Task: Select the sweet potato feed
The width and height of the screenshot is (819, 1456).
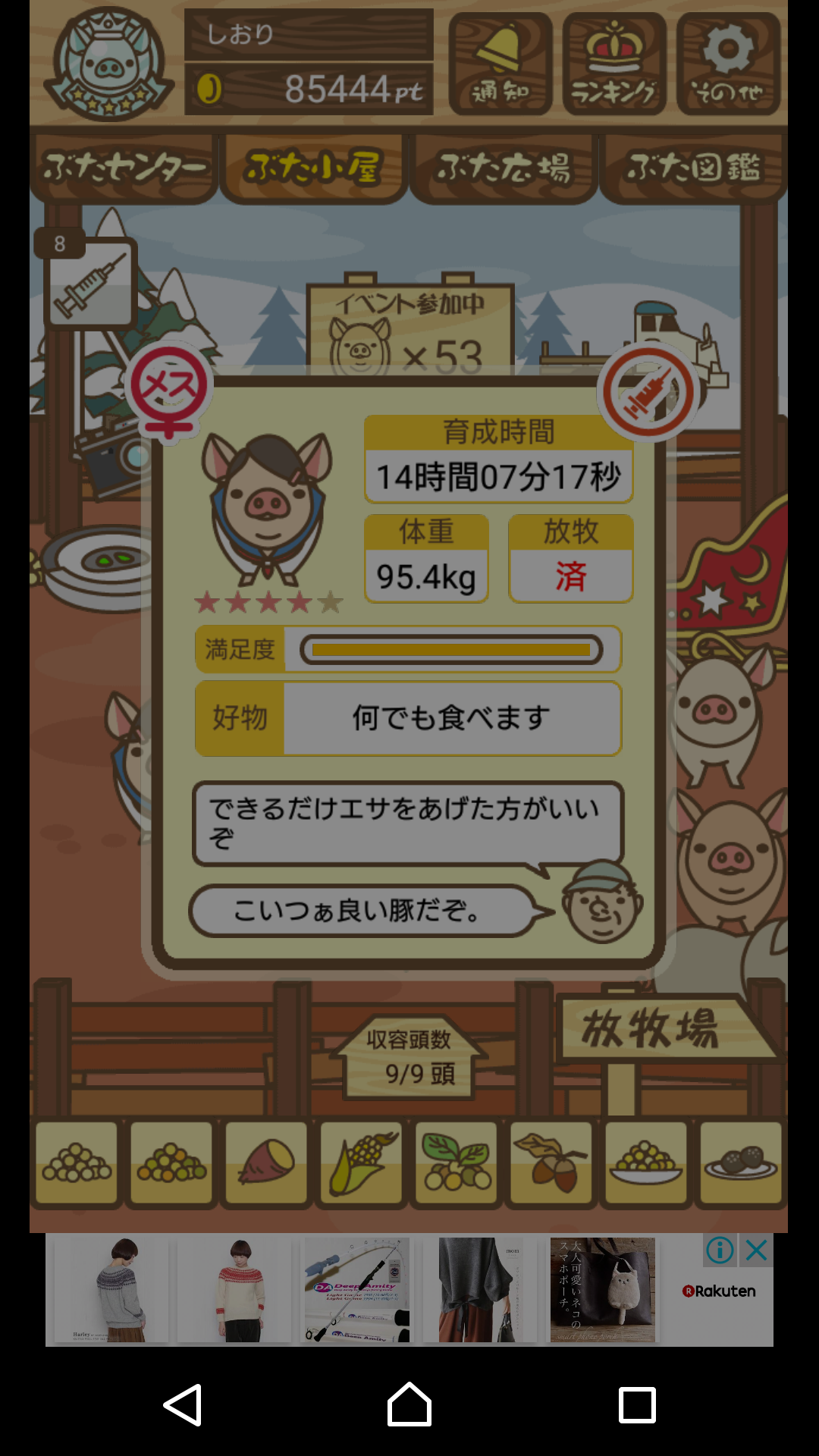Action: [x=266, y=1164]
